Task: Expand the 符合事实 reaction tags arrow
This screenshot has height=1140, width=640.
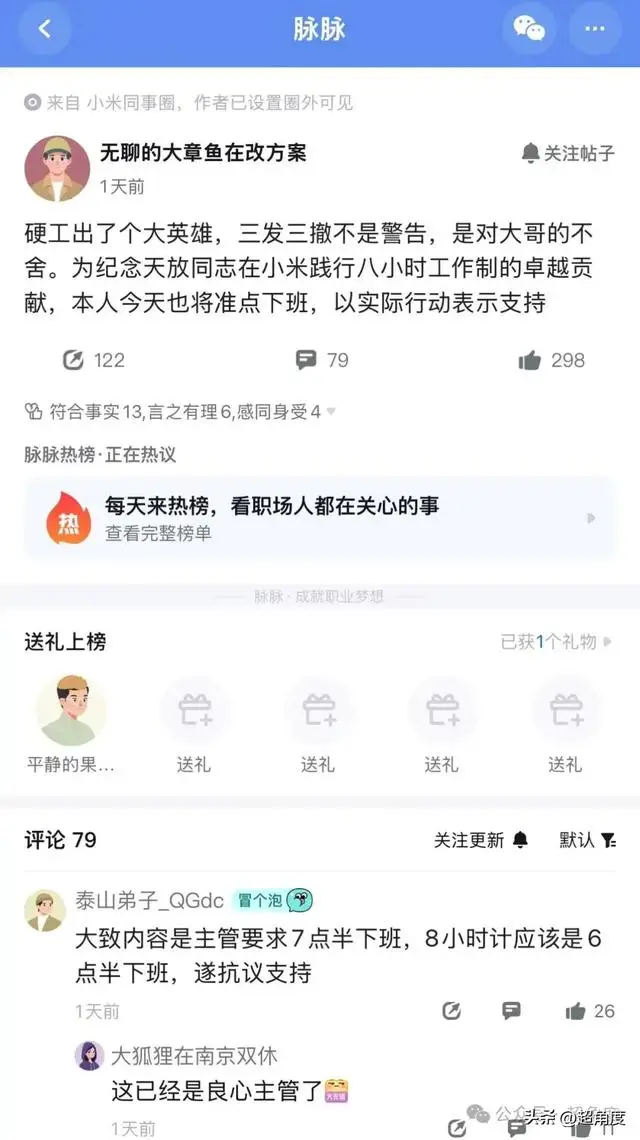Action: (331, 411)
